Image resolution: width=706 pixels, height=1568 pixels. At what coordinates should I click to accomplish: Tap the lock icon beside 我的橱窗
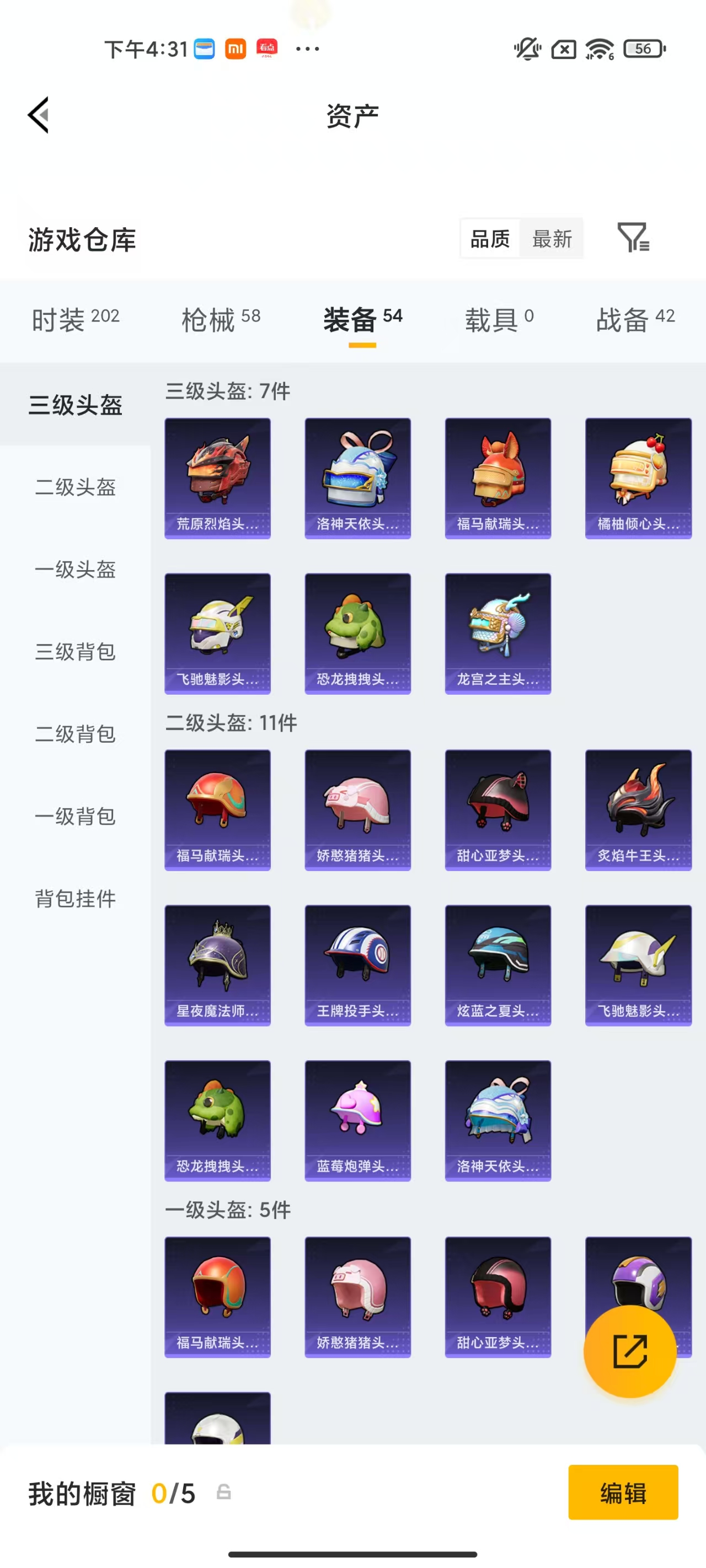(223, 1493)
